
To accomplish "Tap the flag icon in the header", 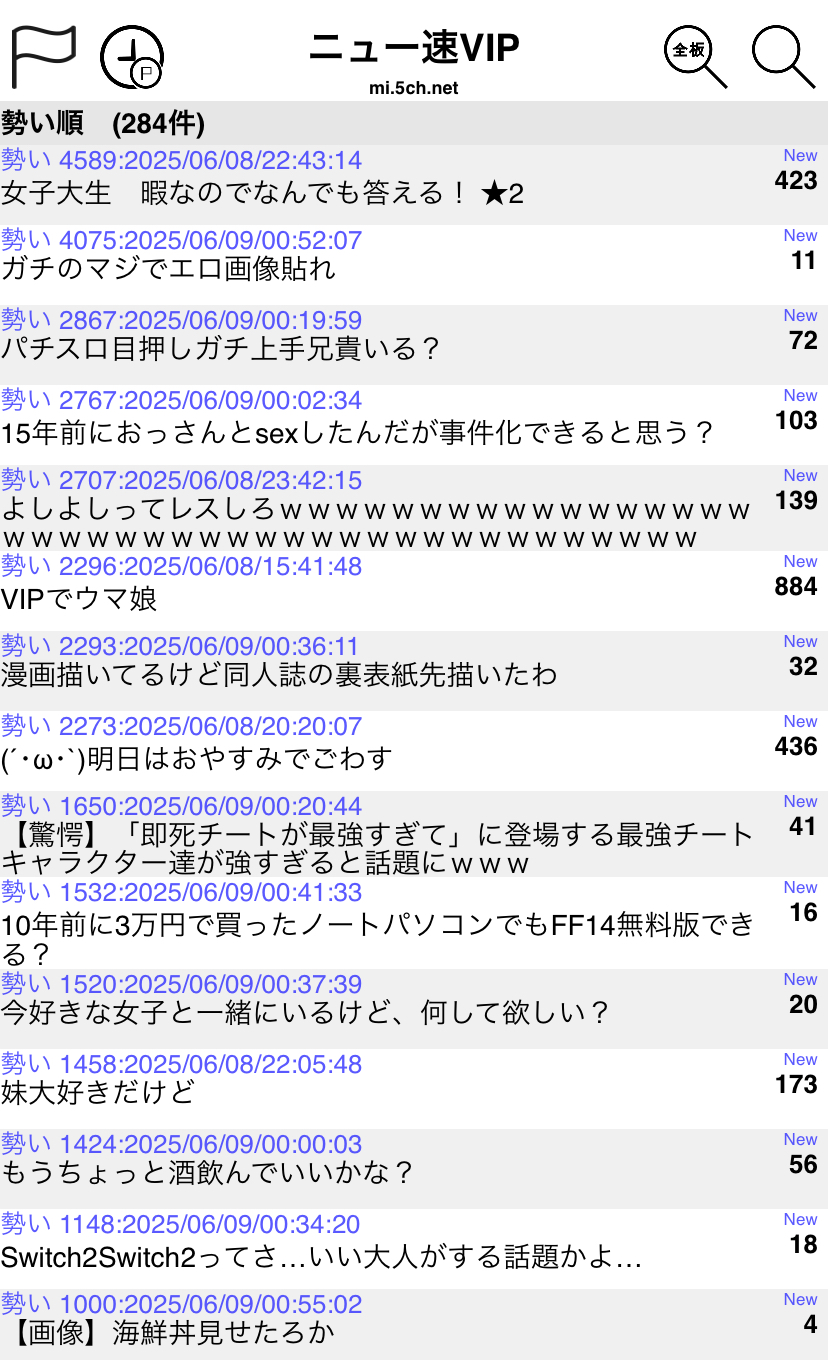I will (x=43, y=57).
